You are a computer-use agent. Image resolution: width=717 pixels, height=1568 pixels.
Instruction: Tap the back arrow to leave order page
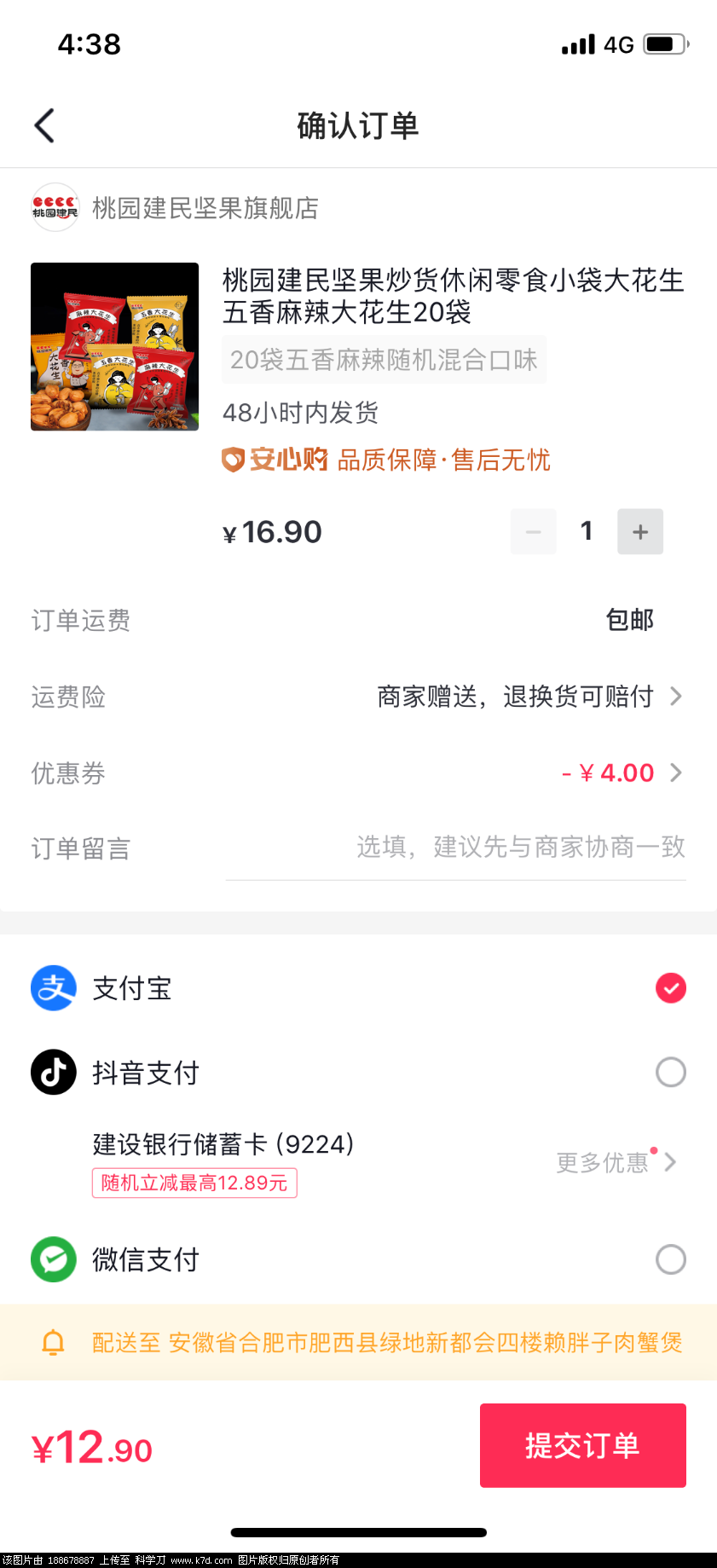click(44, 124)
